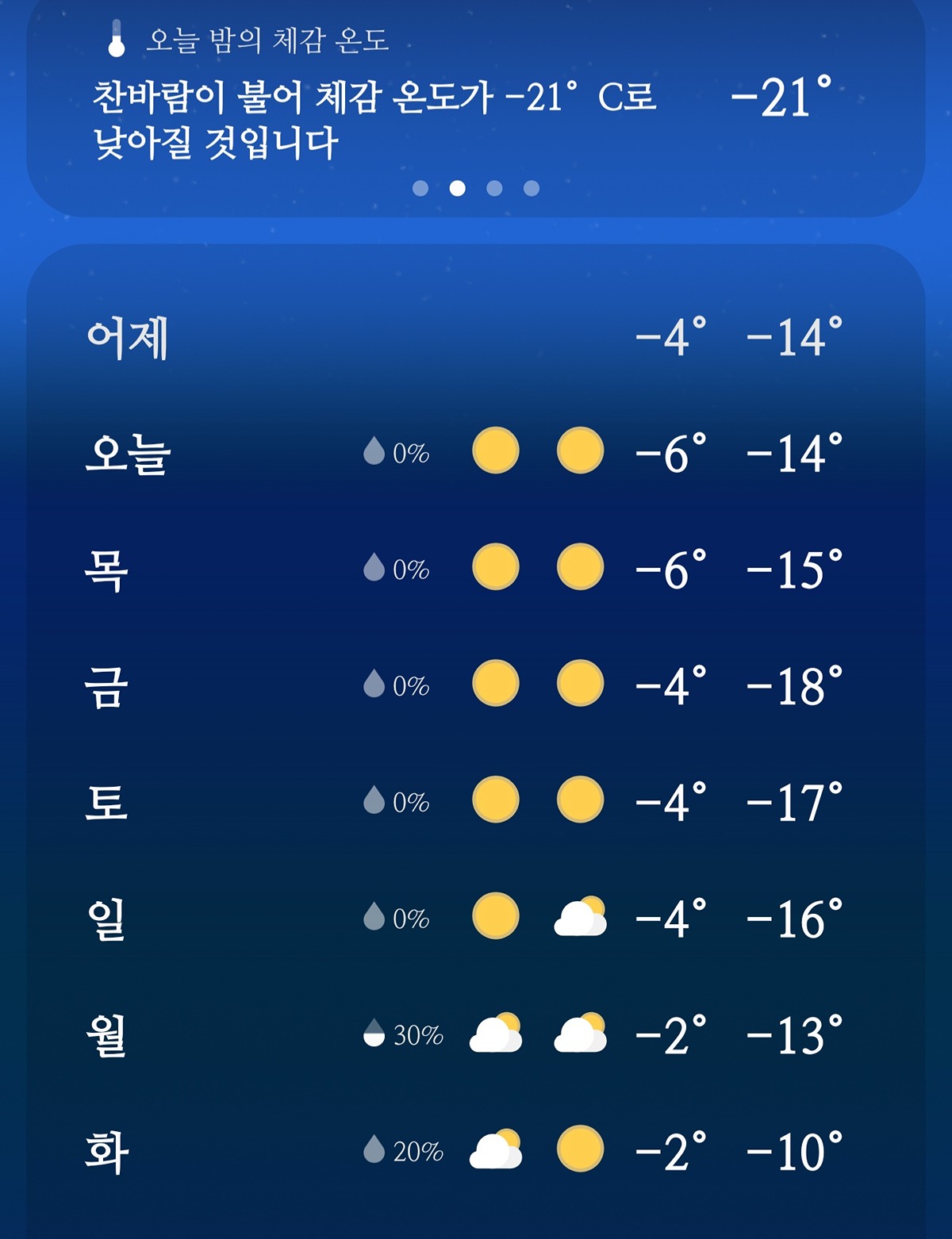
Task: Select the 토 forecast row
Action: tap(474, 801)
